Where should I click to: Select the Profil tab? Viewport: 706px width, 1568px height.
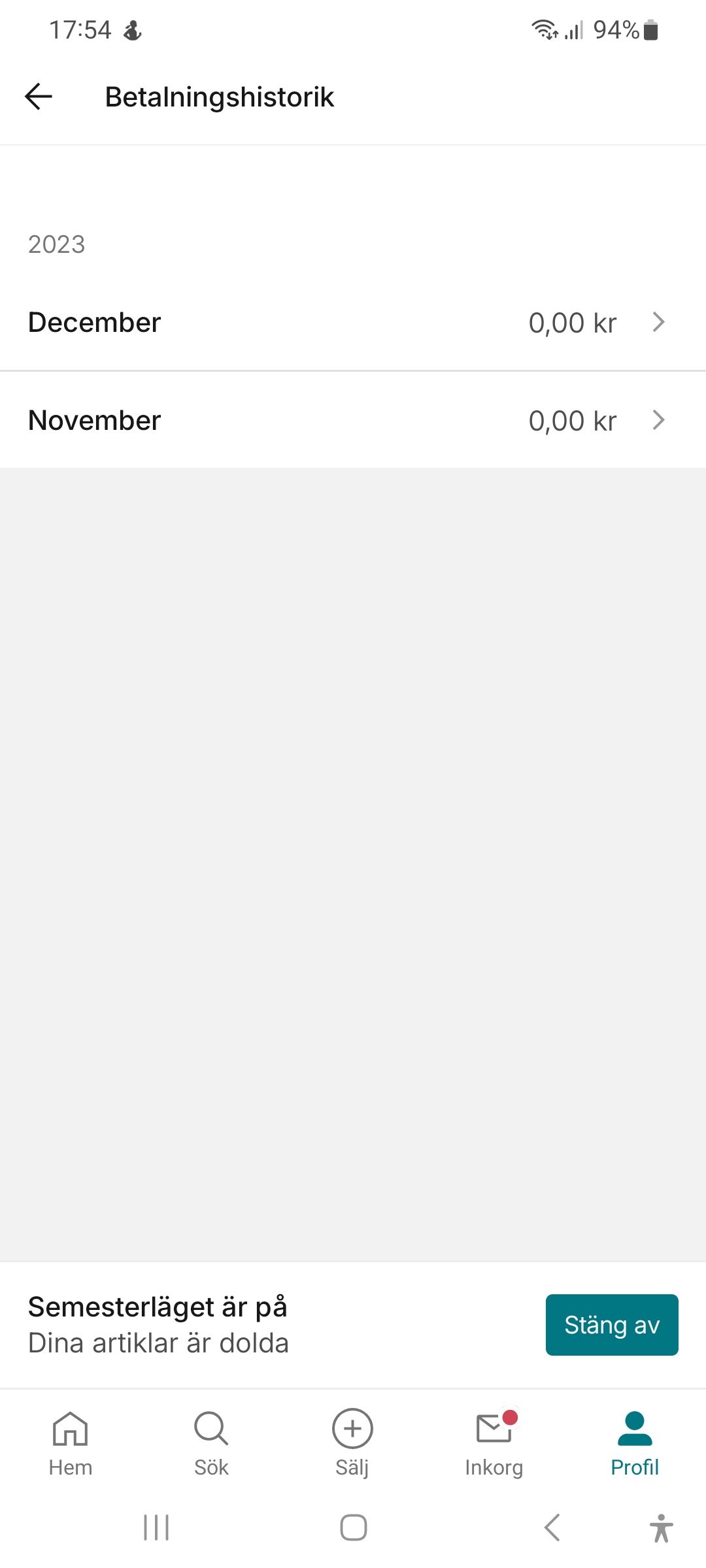coord(634,1443)
